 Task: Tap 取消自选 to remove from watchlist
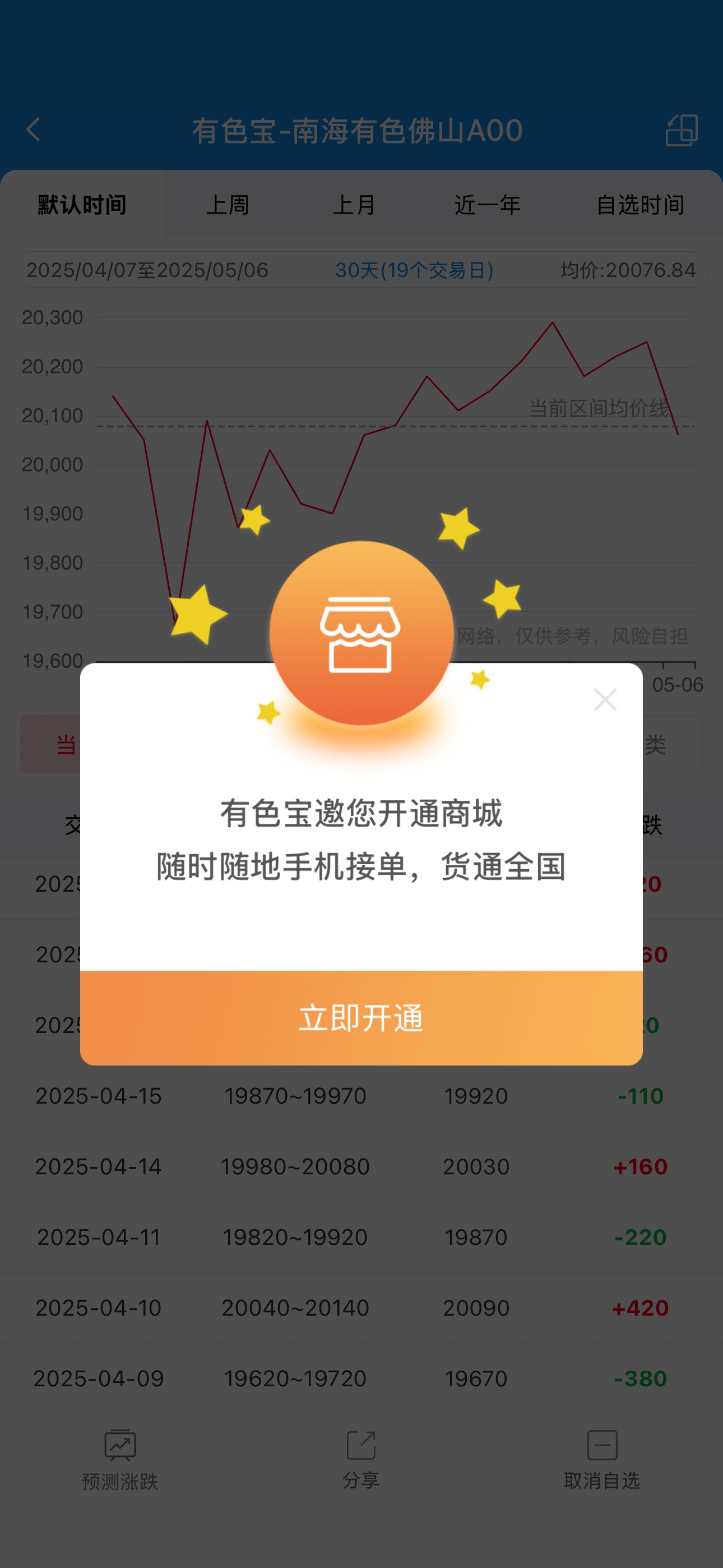tap(602, 1460)
